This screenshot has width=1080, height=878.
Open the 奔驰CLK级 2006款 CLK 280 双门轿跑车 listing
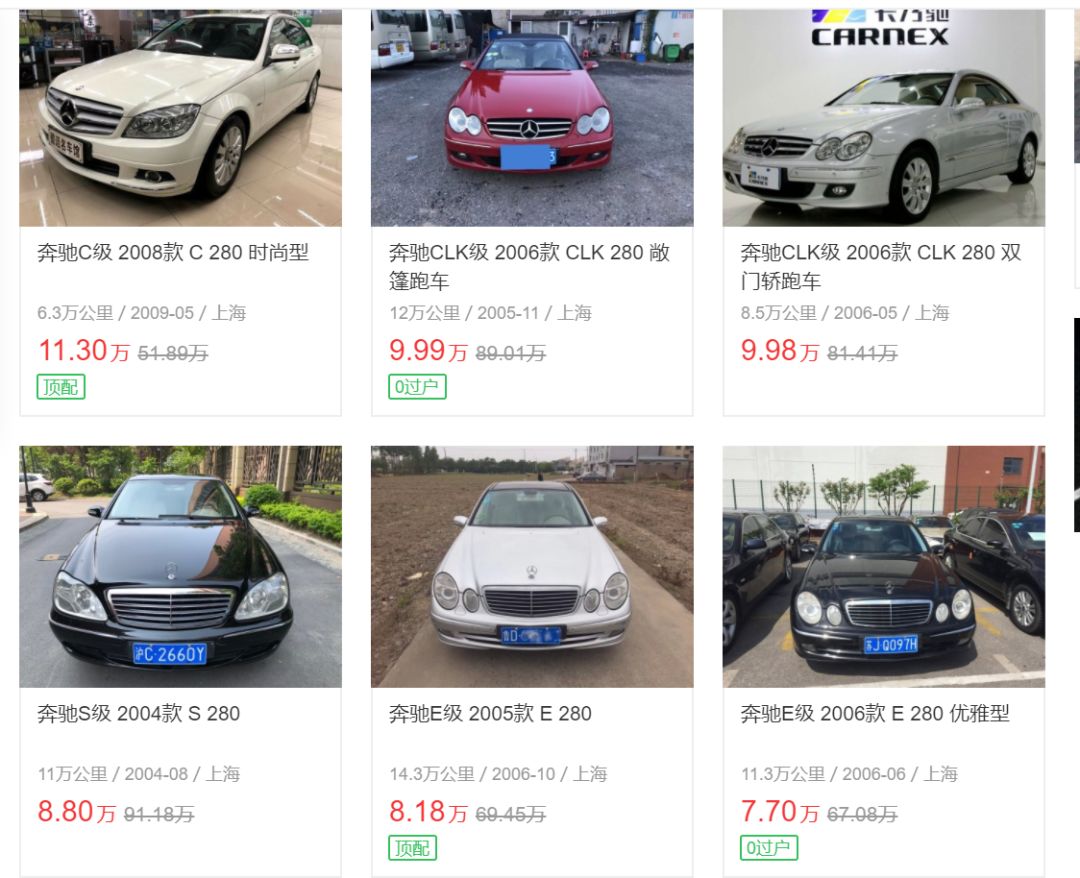(x=880, y=266)
